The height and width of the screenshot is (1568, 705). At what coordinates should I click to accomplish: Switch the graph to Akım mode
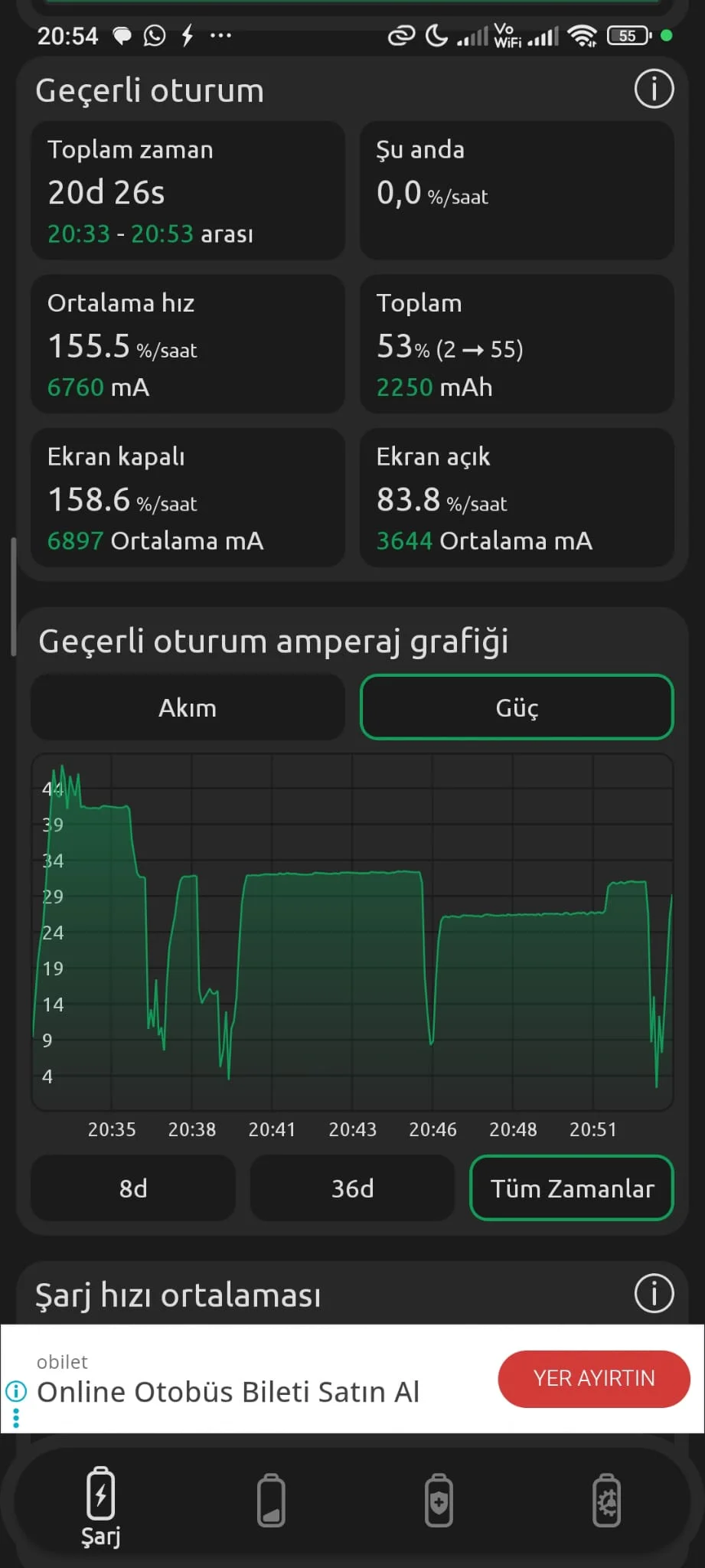[x=188, y=707]
